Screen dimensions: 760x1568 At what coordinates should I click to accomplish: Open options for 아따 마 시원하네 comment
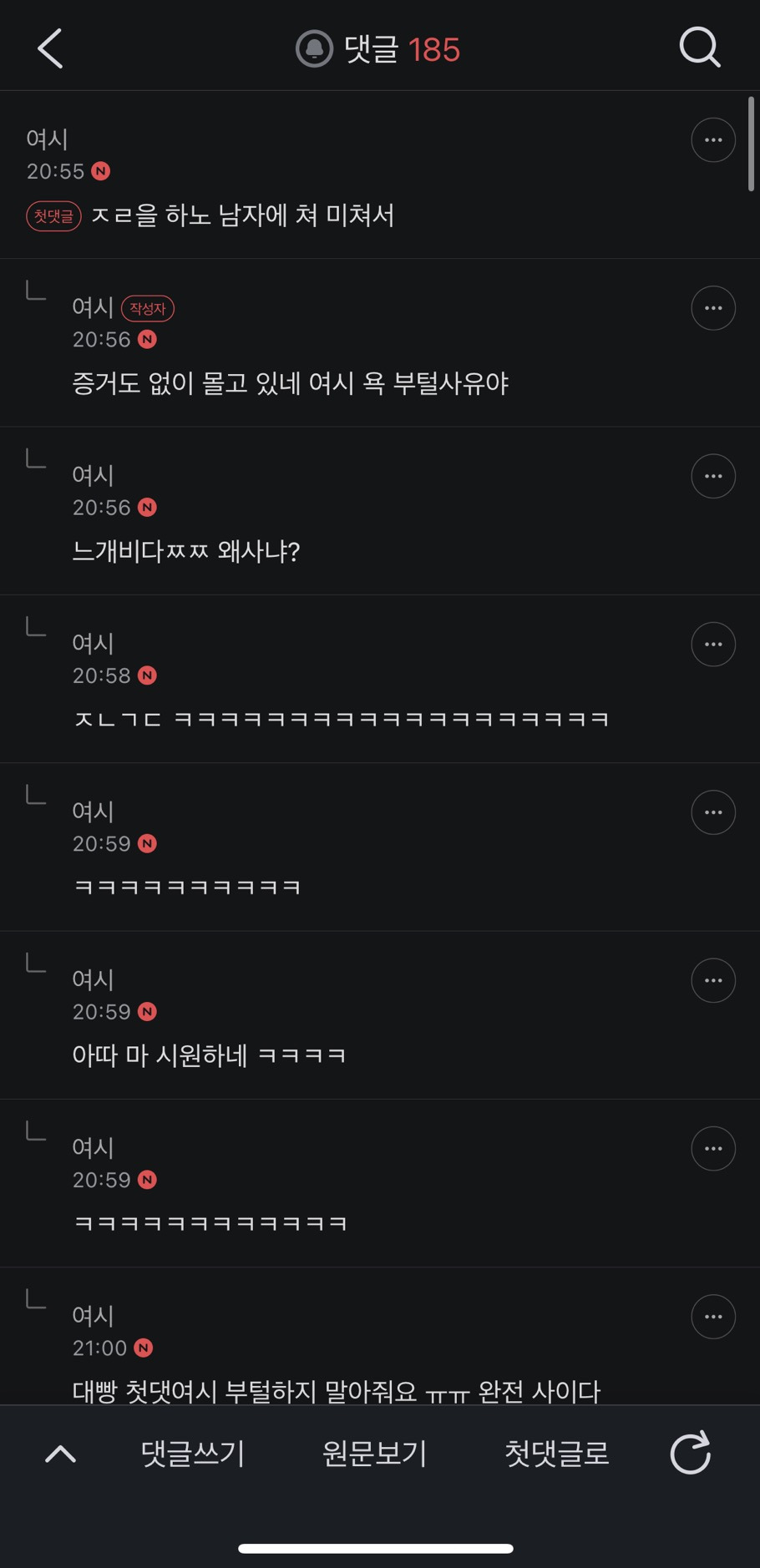(712, 980)
